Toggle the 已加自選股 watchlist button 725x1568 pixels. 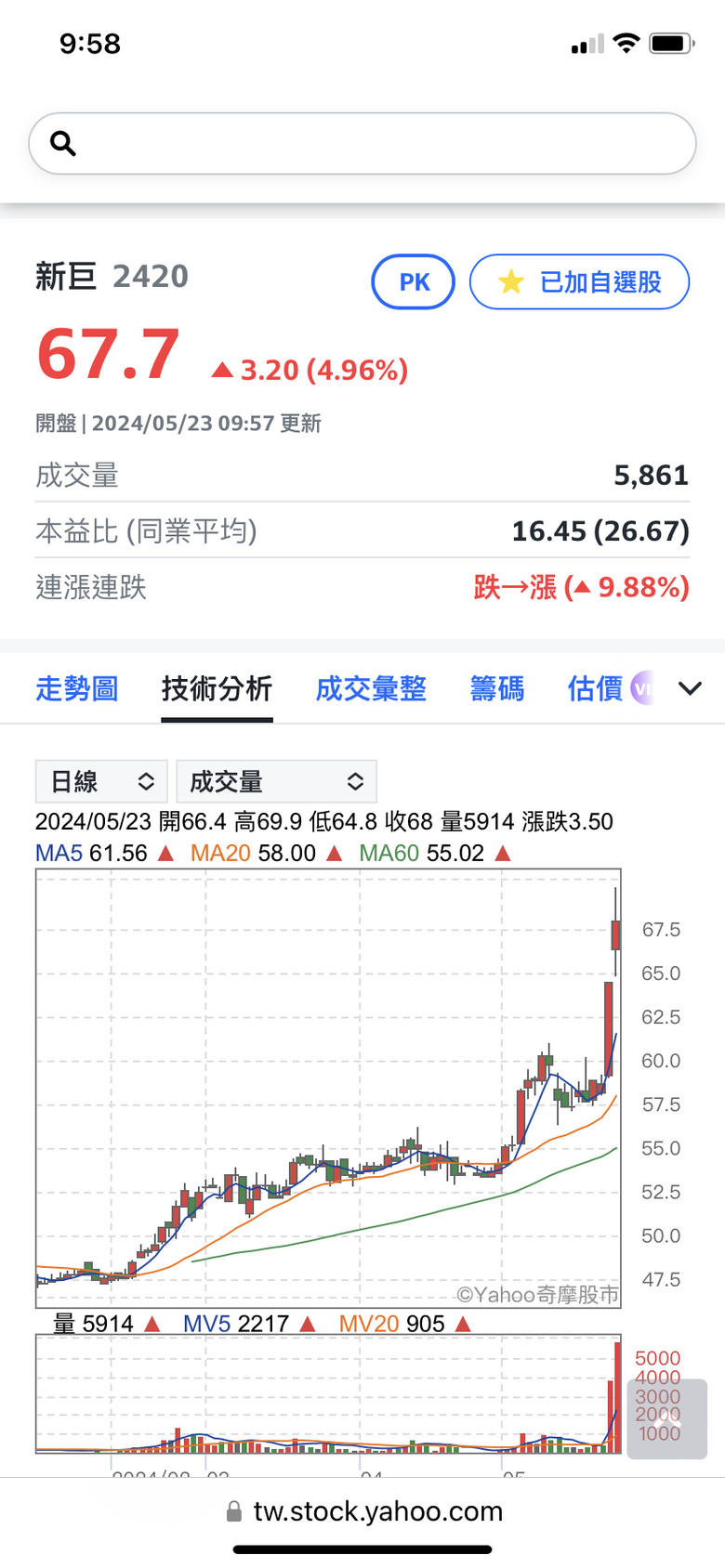[x=580, y=281]
